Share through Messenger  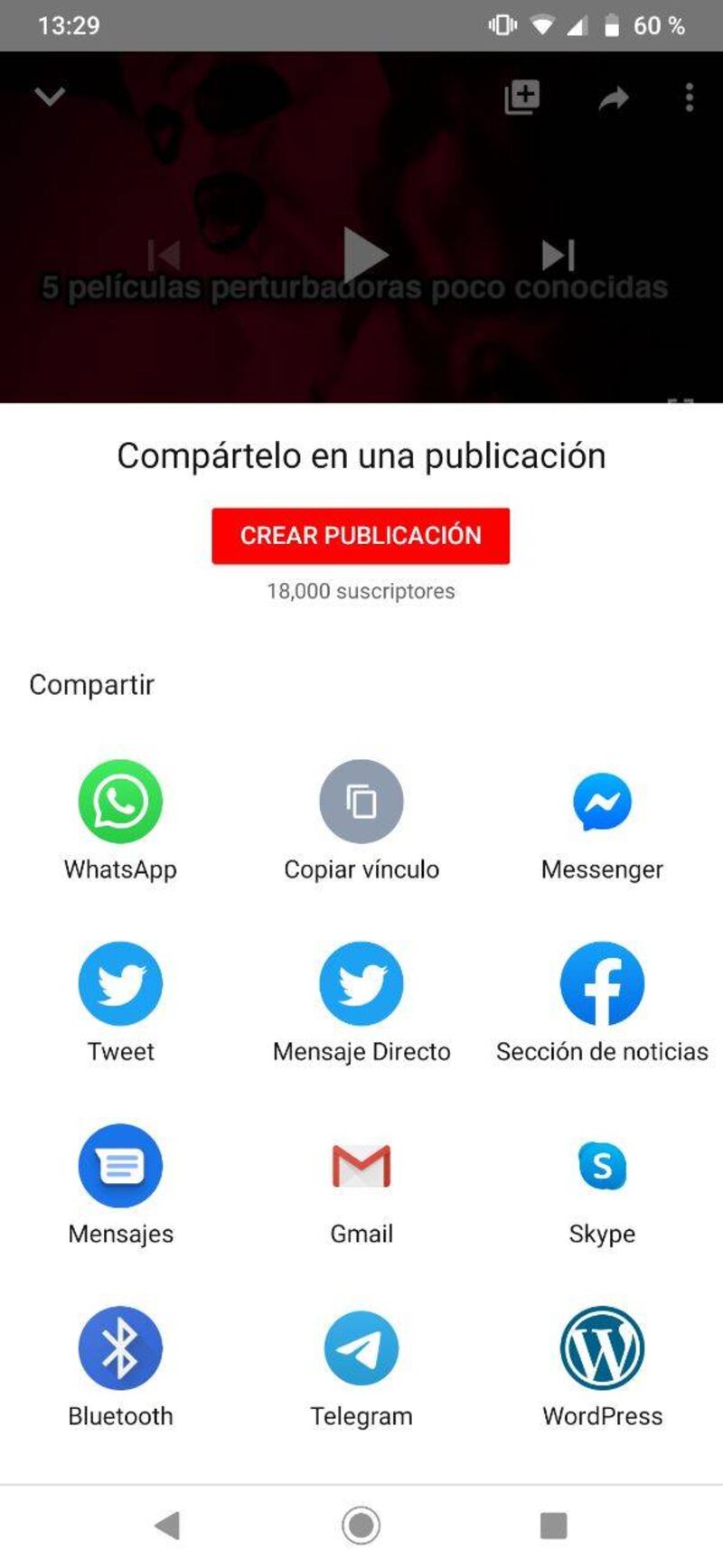[602, 802]
